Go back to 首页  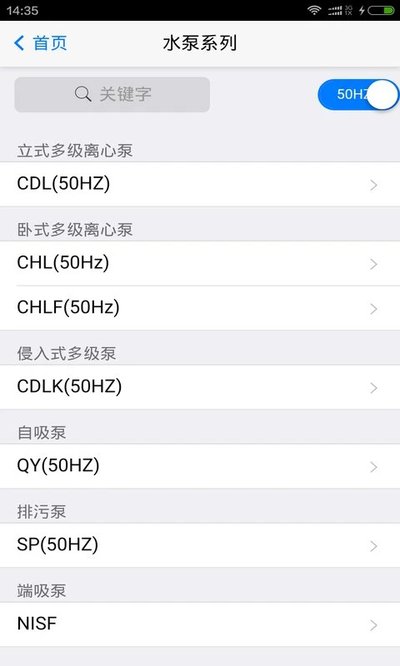(40, 43)
